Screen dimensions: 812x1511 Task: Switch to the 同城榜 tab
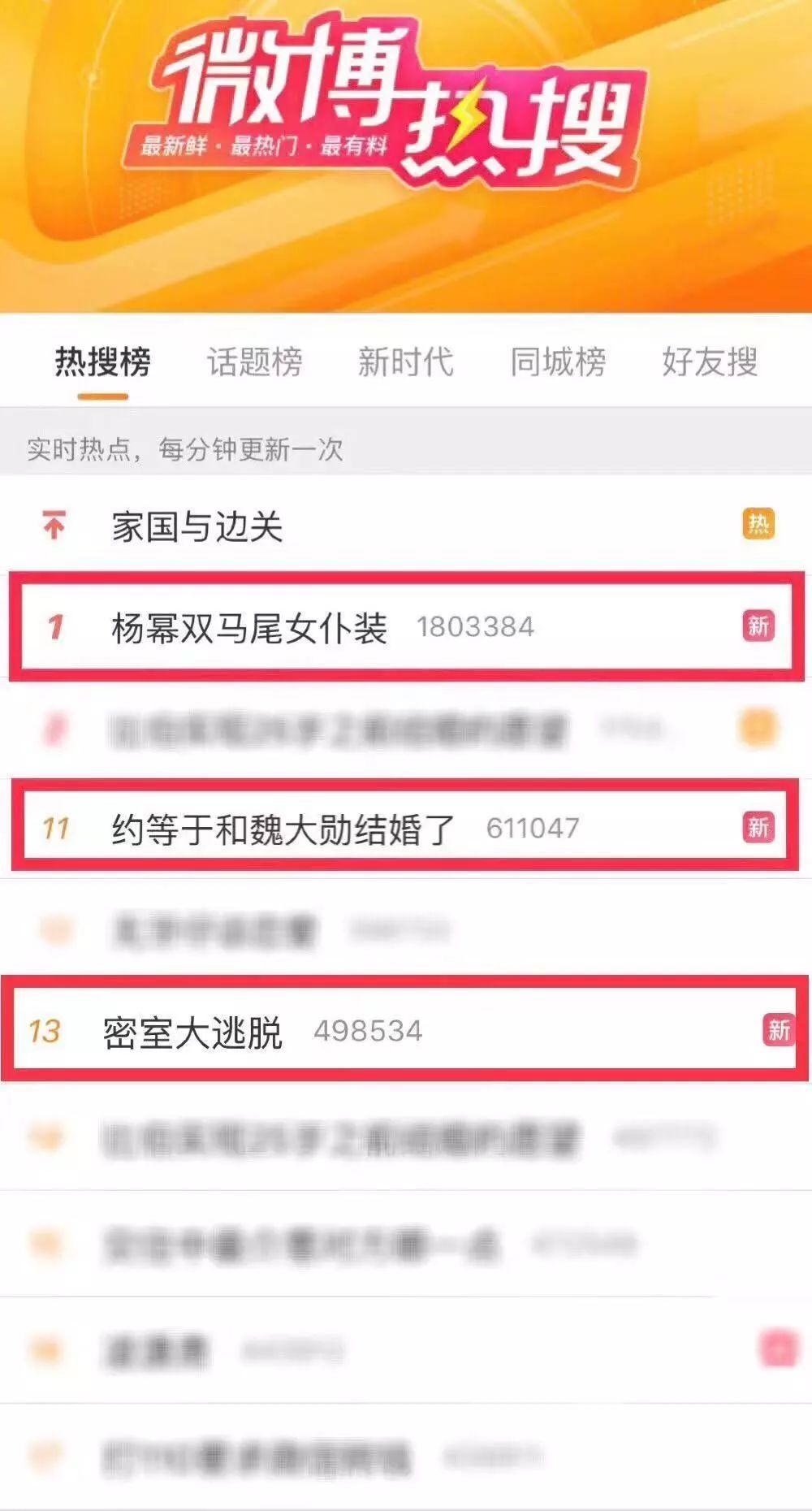pyautogui.click(x=558, y=362)
